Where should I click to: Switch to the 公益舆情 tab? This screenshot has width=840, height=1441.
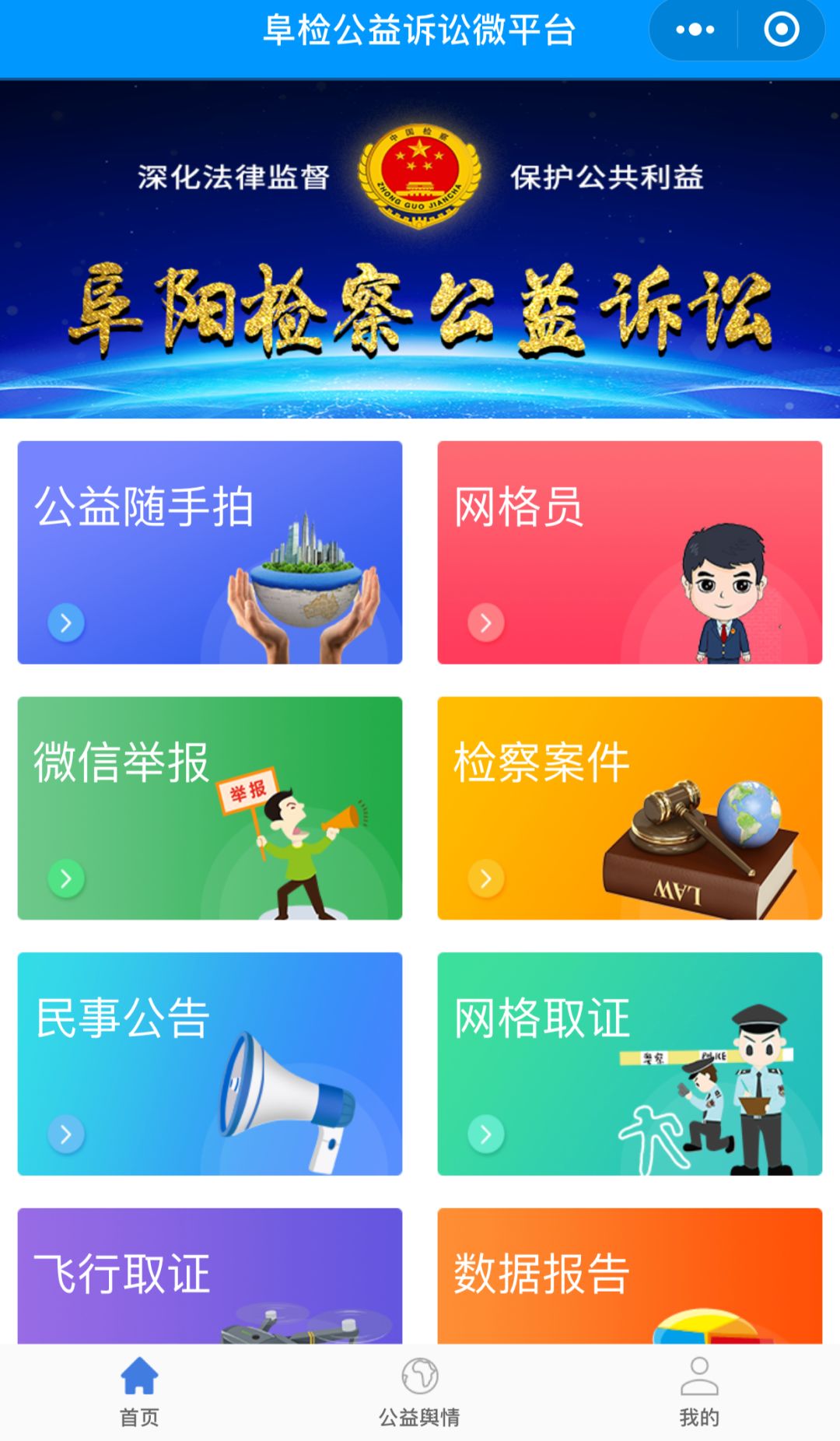pos(419,1392)
